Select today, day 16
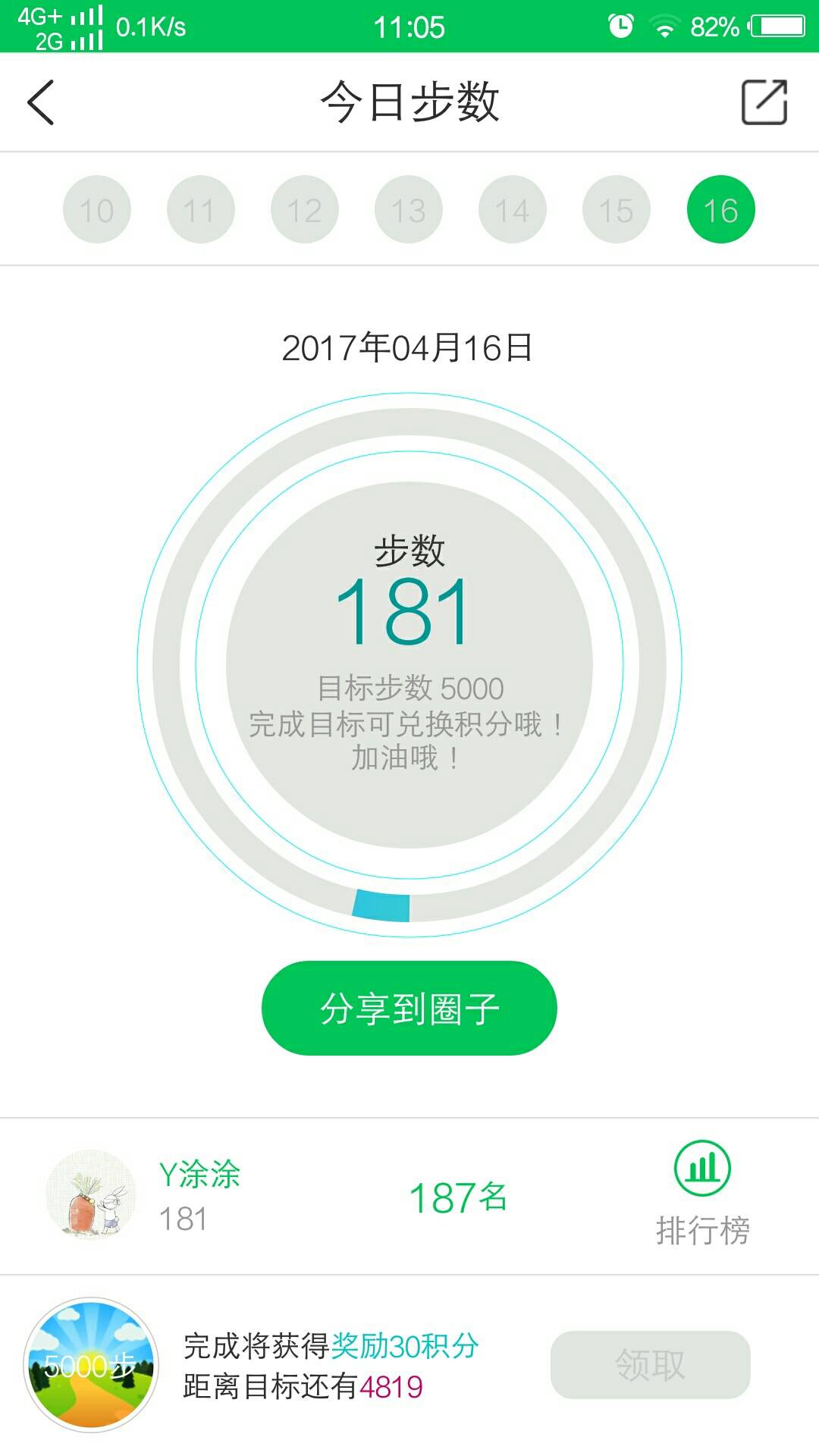Viewport: 819px width, 1456px height. click(720, 210)
